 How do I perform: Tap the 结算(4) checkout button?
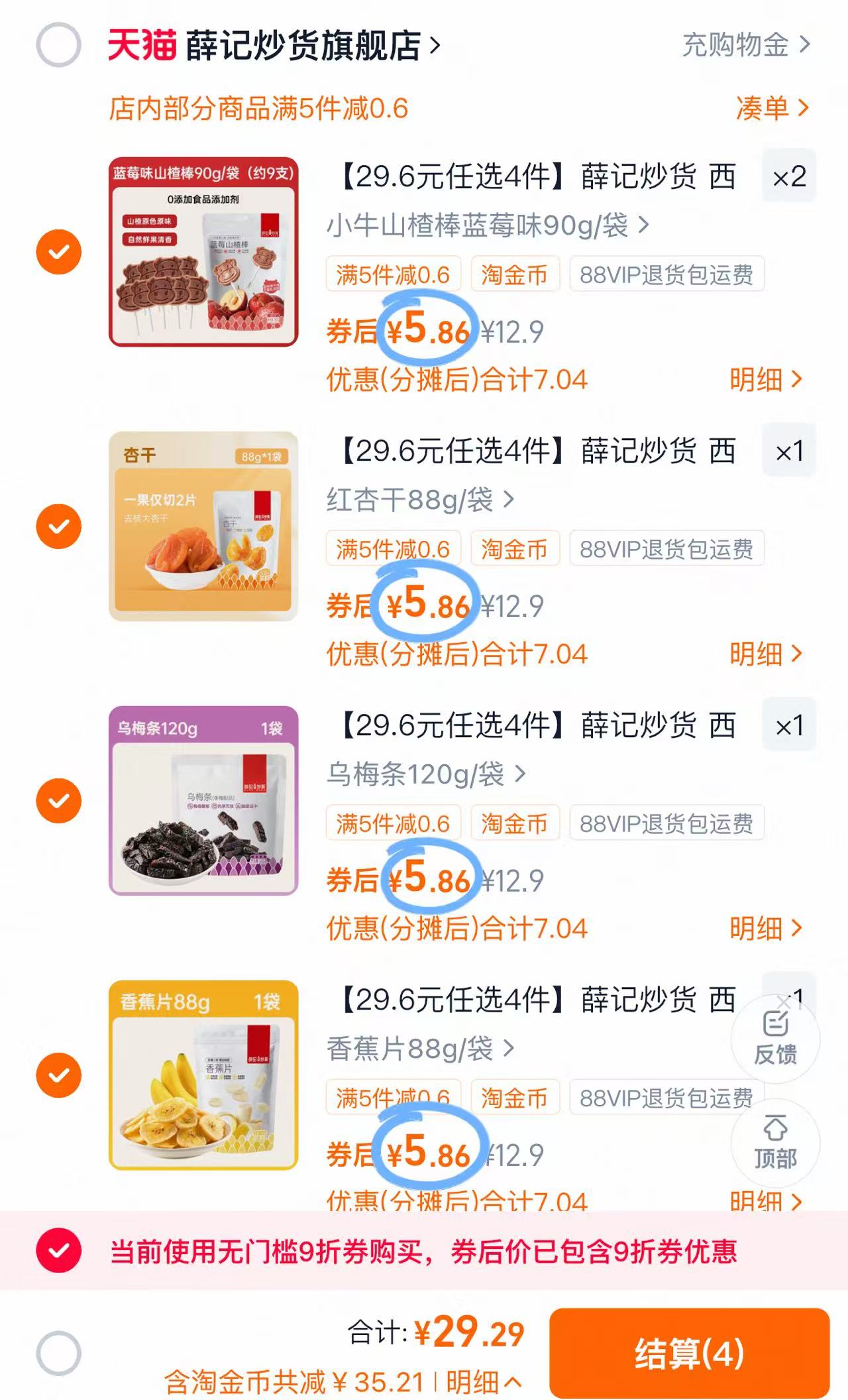[690, 1354]
